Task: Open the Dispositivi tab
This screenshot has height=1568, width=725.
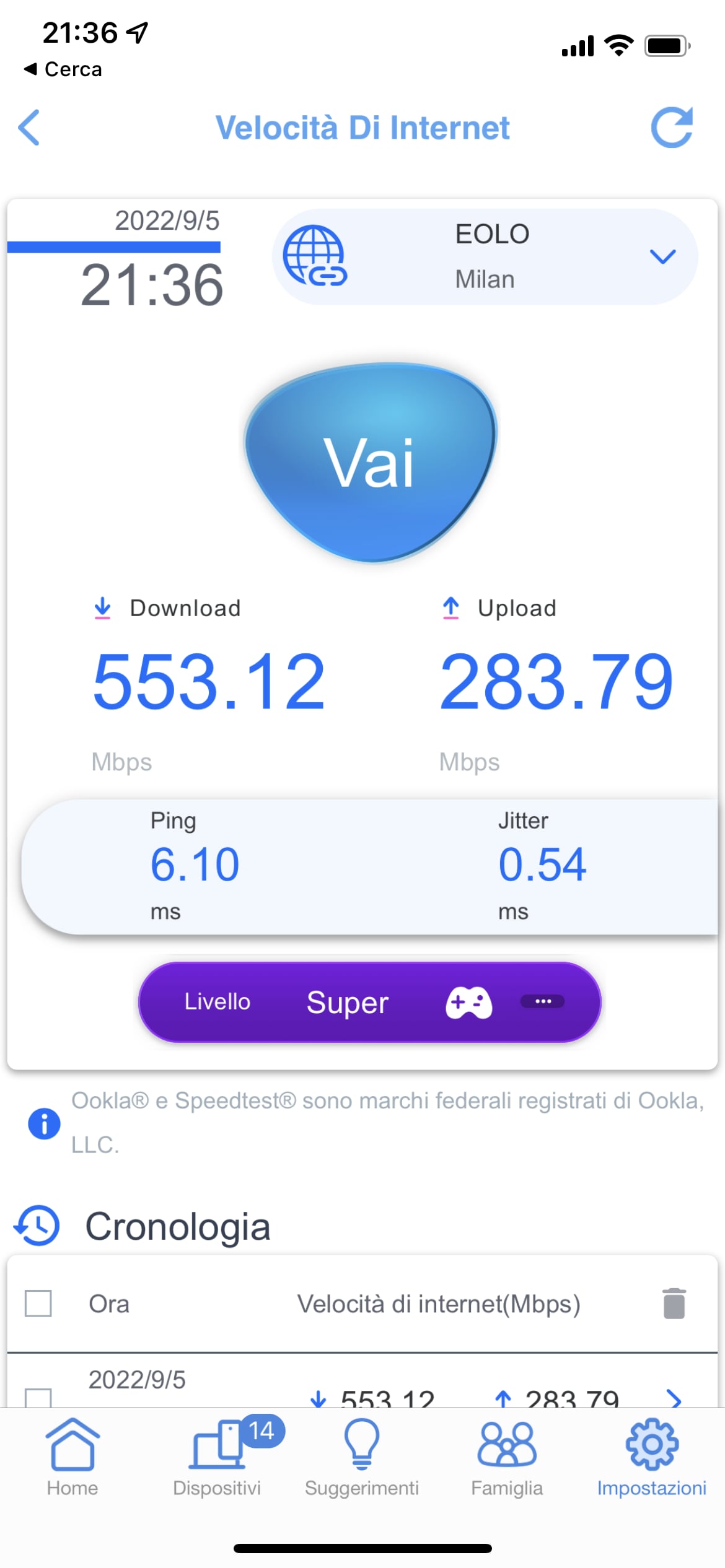Action: pos(217,1457)
